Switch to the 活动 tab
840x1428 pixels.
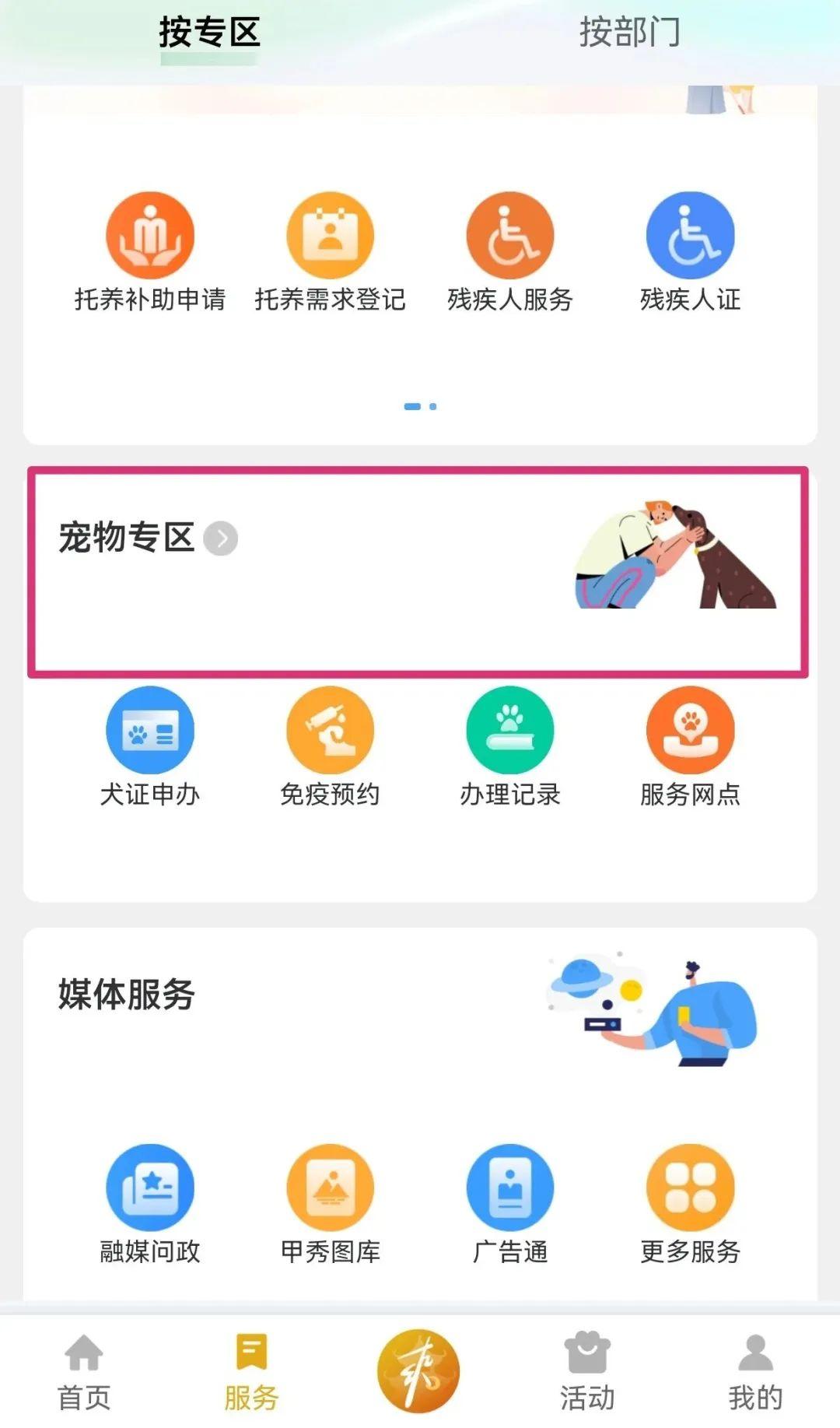[x=587, y=1372]
